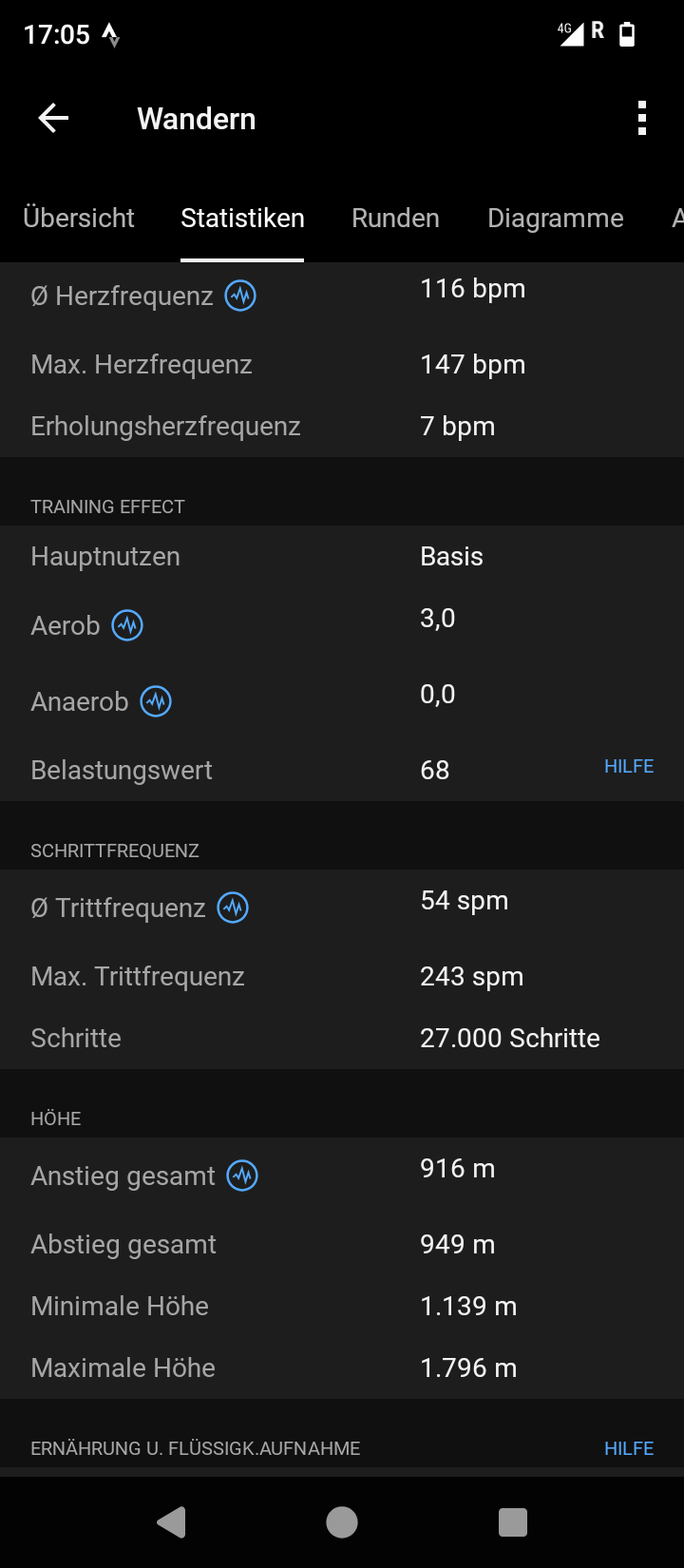The image size is (684, 1568).
Task: Open the chart icon beside Anaerob
Action: [156, 701]
